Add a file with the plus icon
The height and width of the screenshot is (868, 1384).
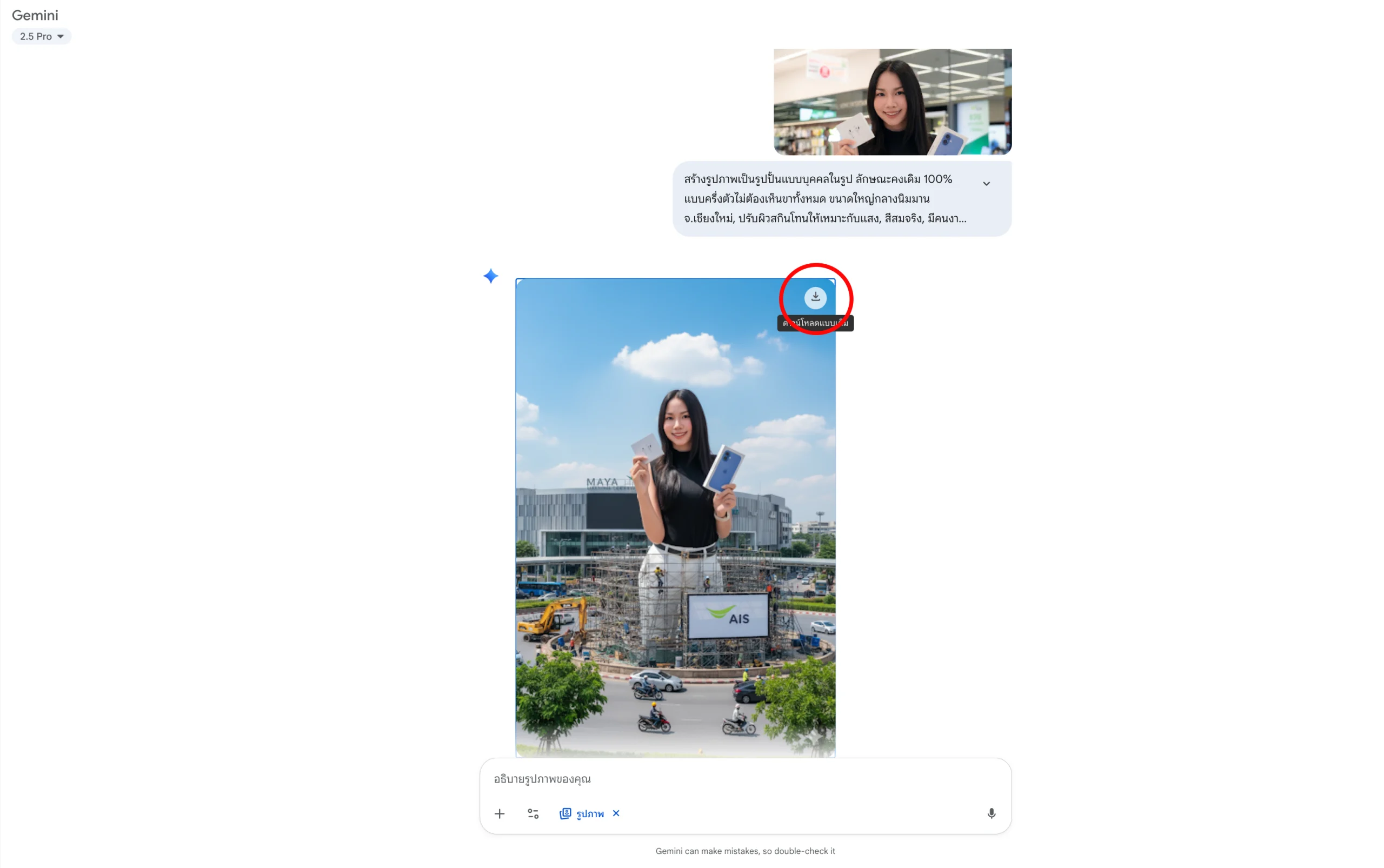pyautogui.click(x=499, y=813)
